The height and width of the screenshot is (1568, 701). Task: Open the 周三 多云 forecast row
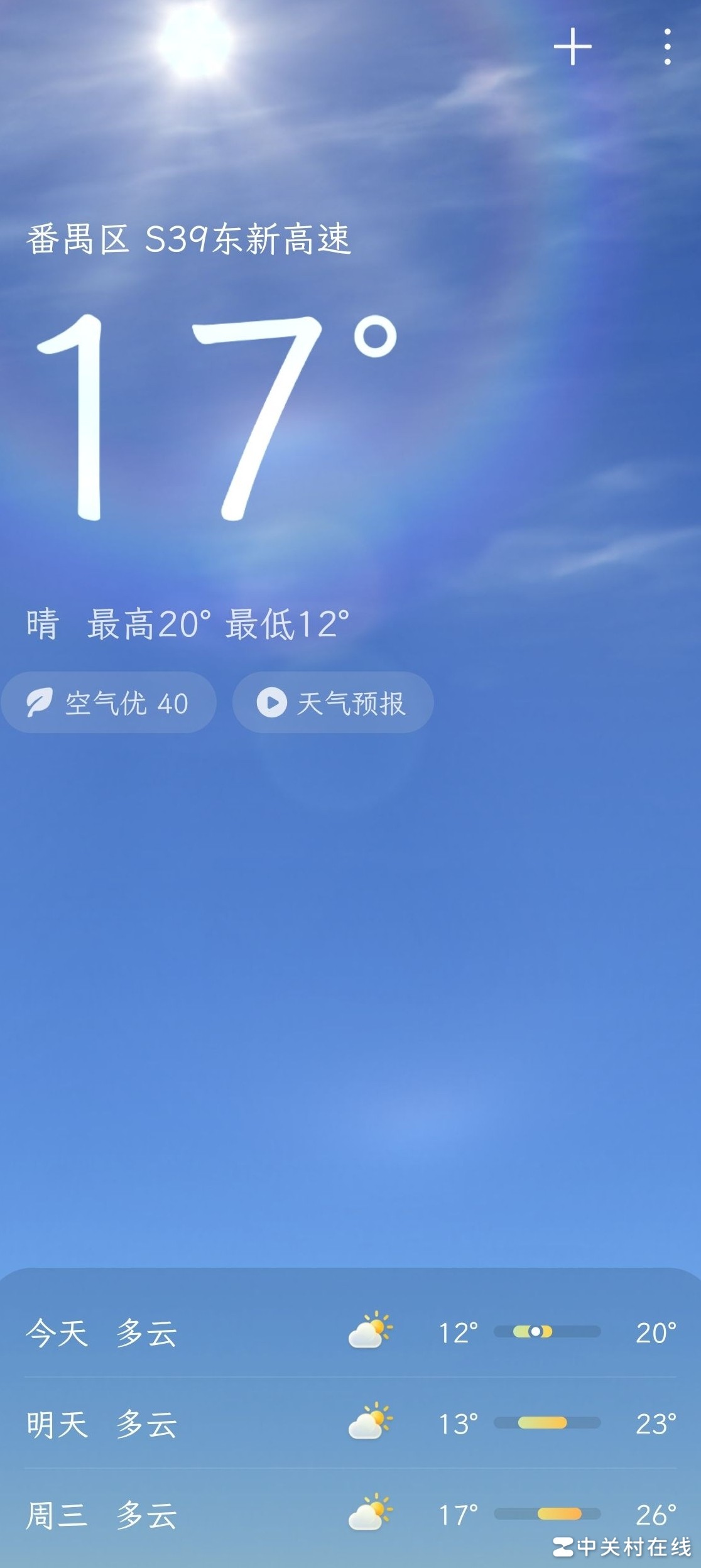(x=350, y=1515)
